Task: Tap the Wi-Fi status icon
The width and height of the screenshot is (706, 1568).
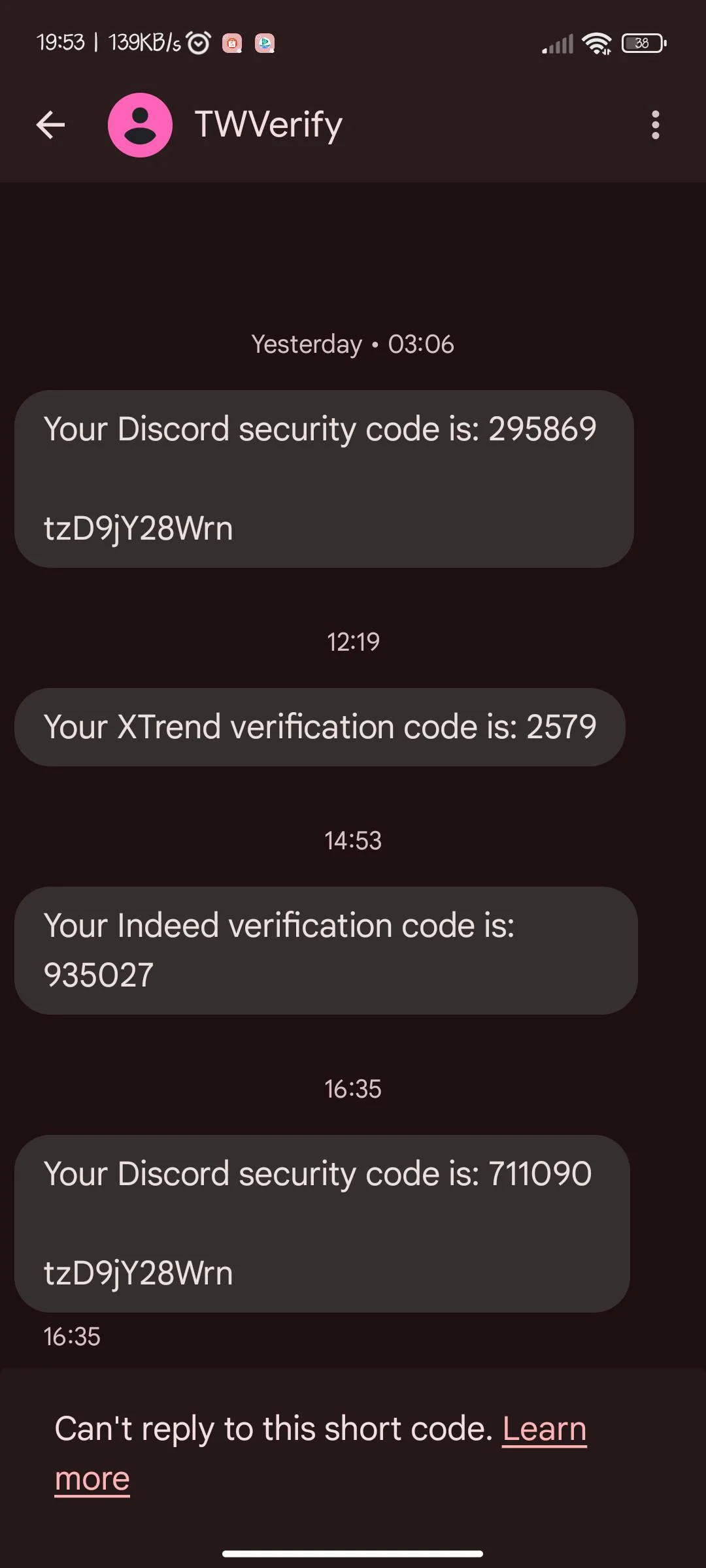Action: click(x=597, y=42)
